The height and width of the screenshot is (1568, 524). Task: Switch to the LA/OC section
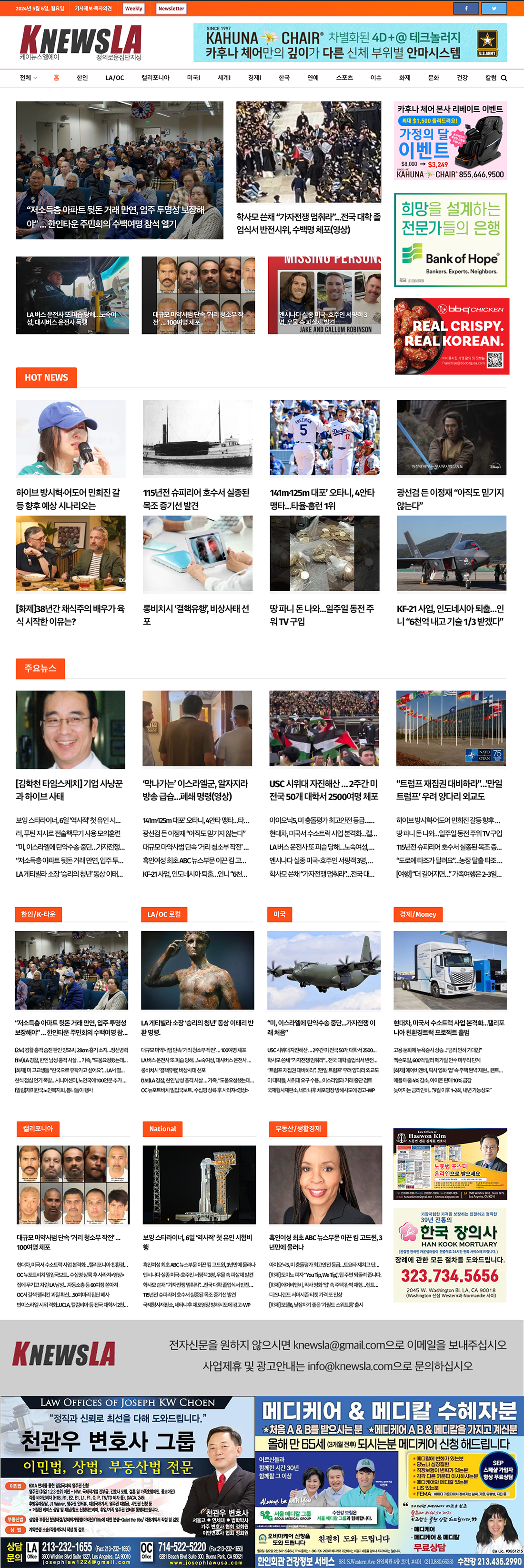tap(114, 78)
